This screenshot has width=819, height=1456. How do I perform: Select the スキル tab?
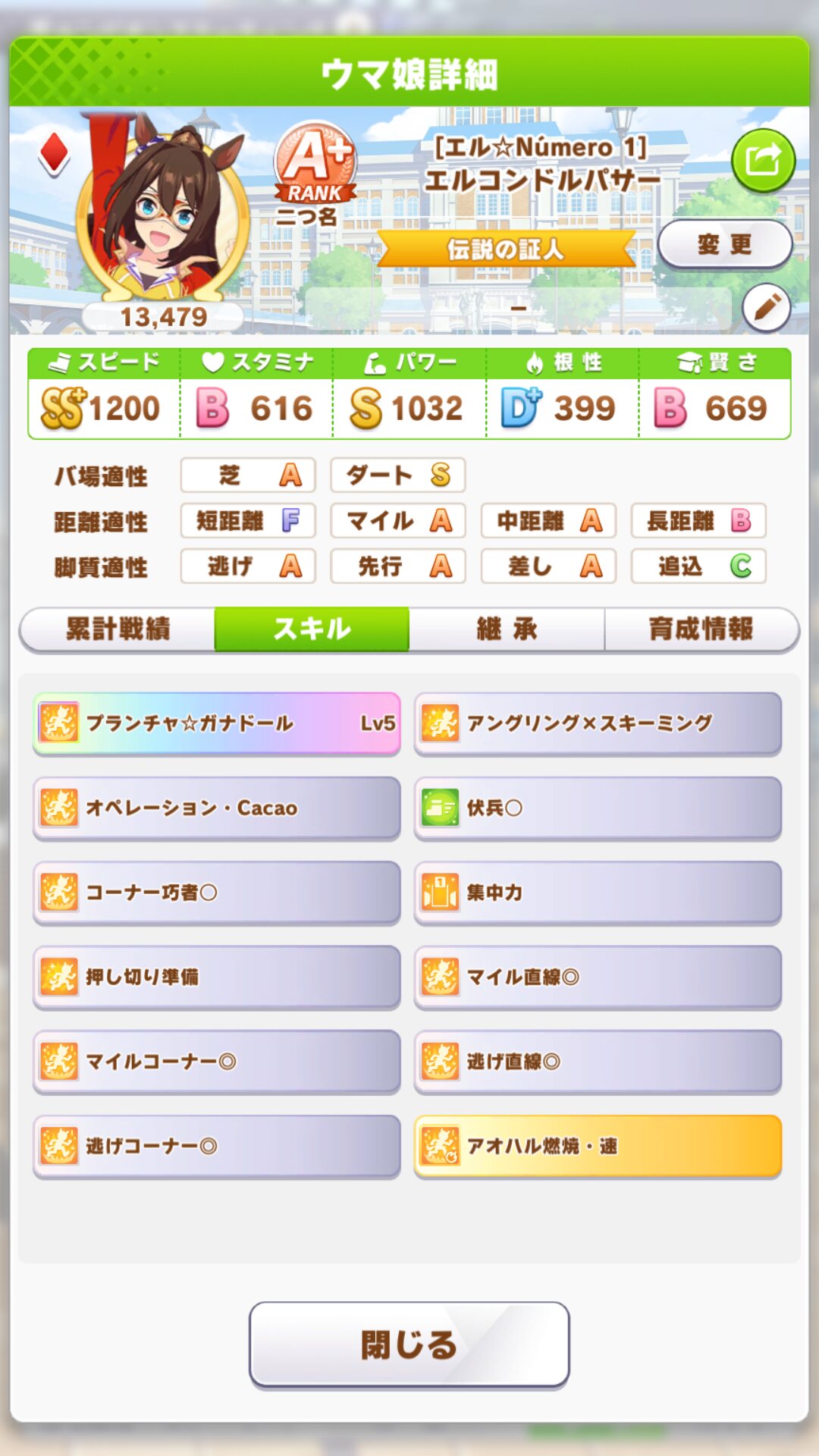click(312, 629)
